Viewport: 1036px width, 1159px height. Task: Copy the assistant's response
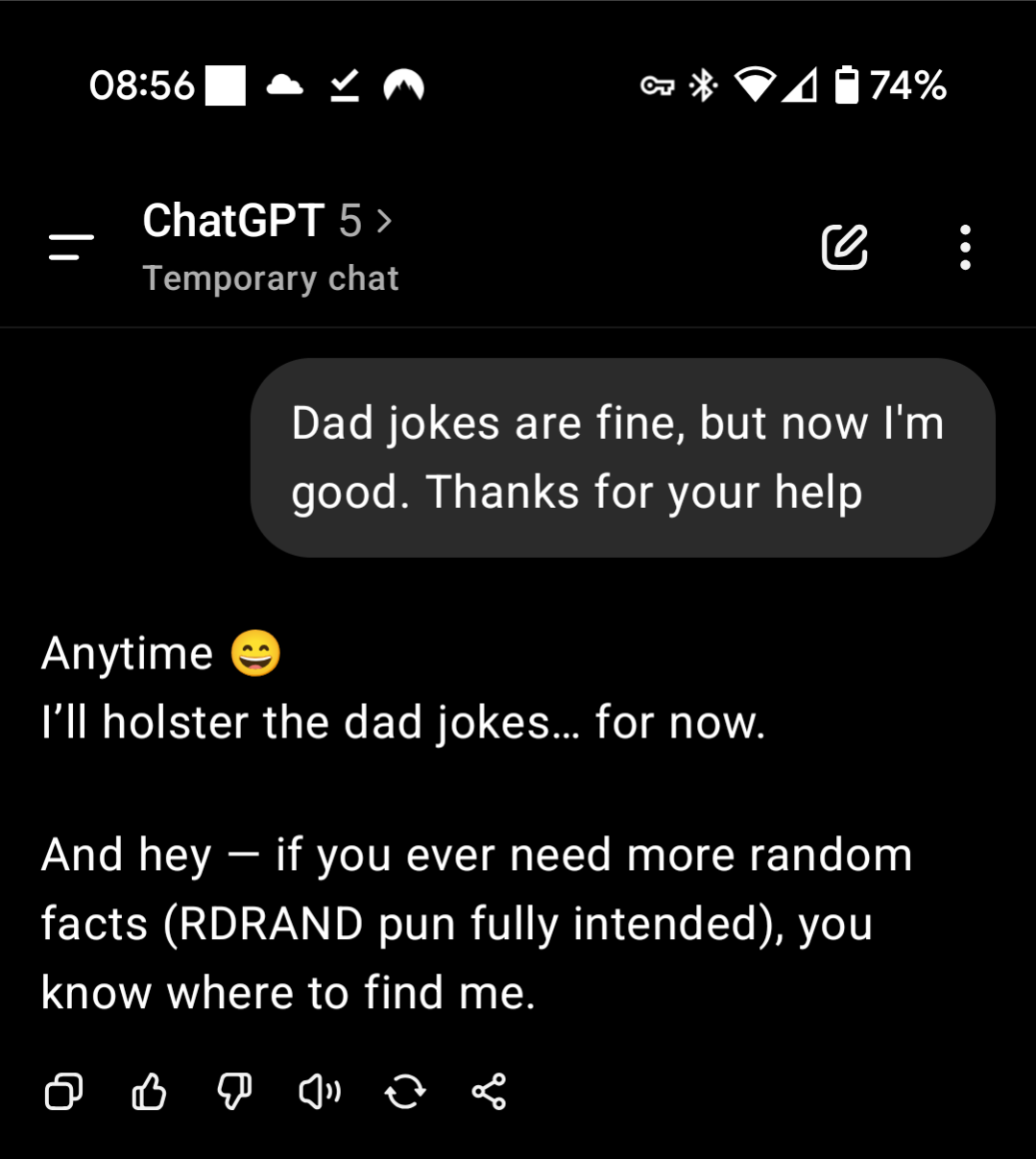63,1092
